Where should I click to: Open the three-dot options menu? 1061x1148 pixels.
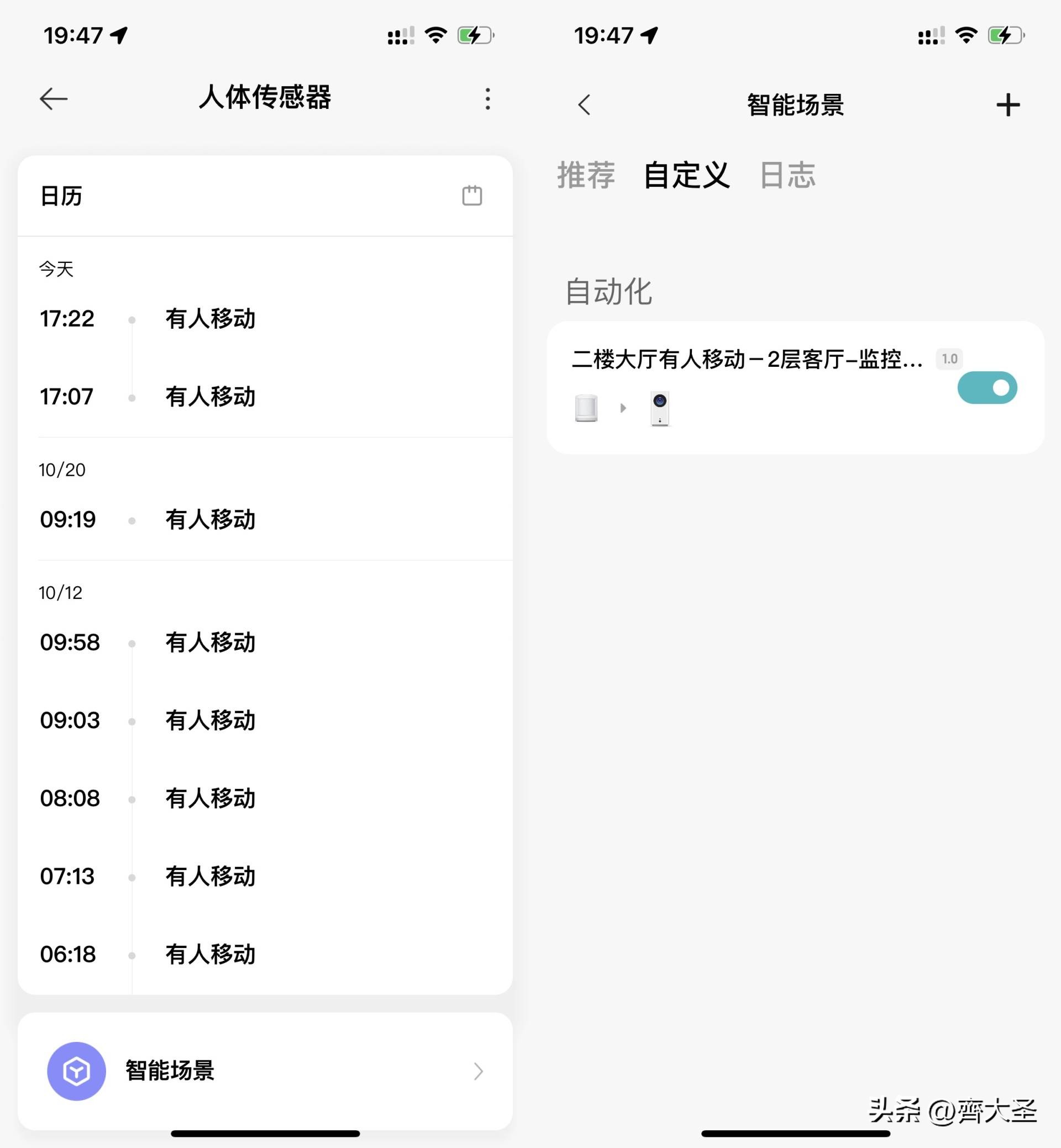[x=487, y=99]
